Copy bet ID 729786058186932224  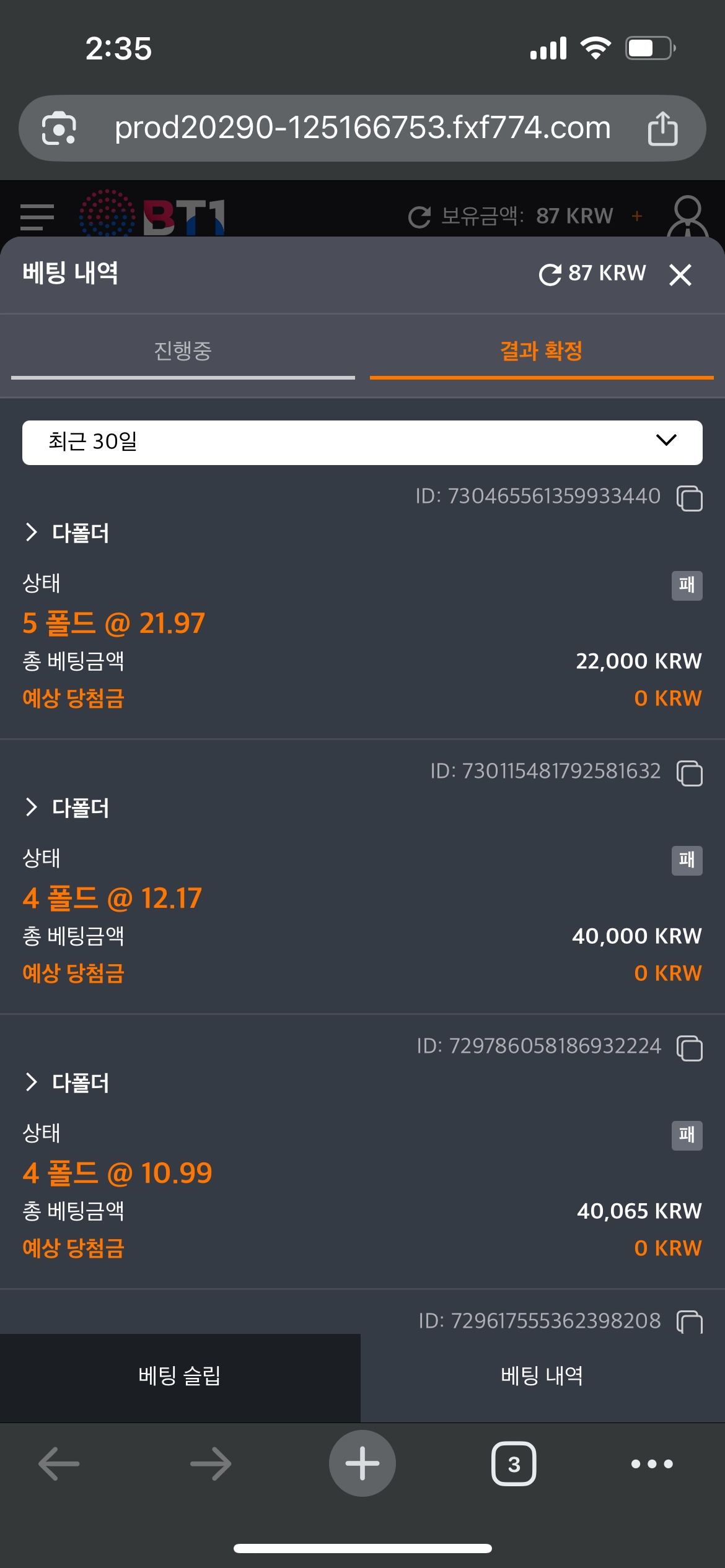pyautogui.click(x=689, y=1048)
